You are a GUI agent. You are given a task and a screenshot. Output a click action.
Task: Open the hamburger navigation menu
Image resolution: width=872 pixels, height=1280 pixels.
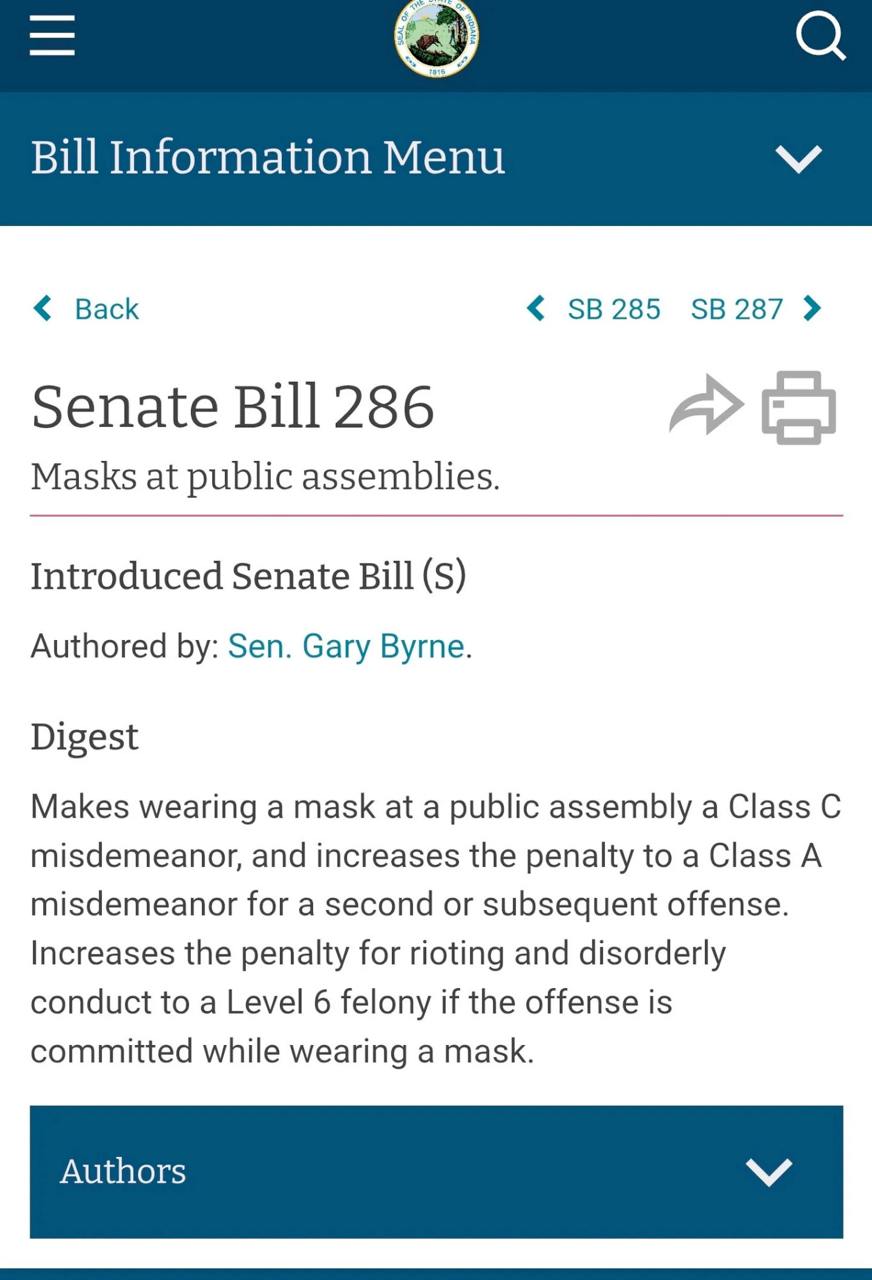tap(52, 37)
